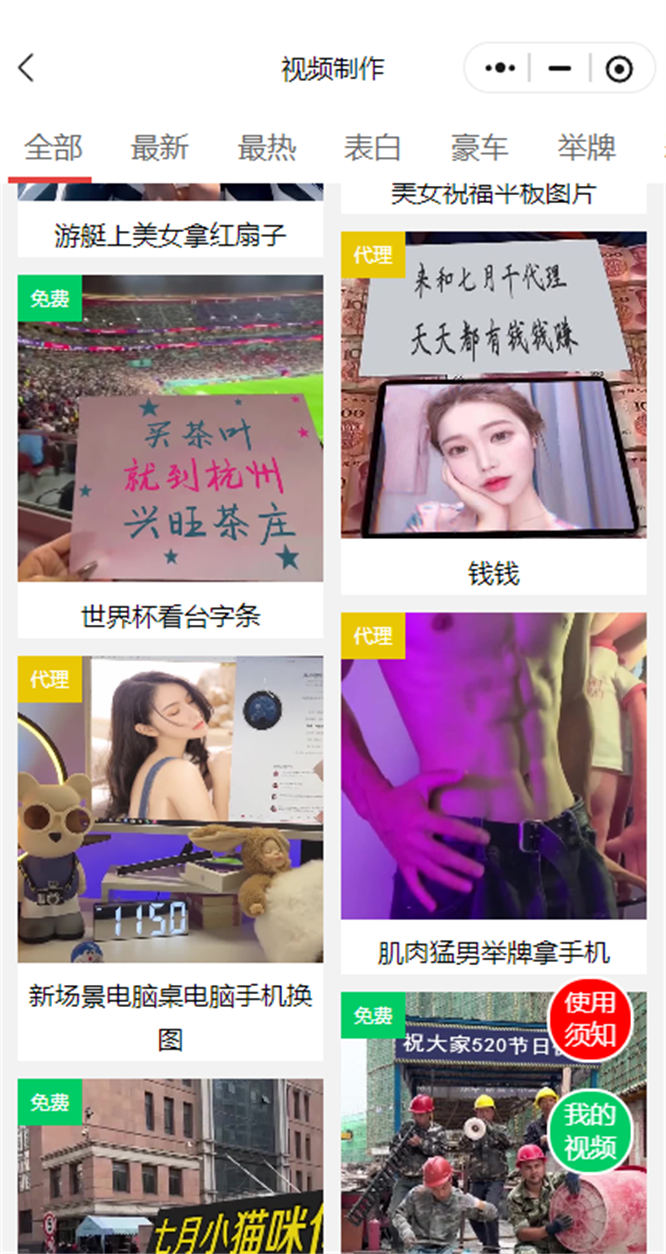Minimize the mini program
Screen dimensions: 666x1254
coord(560,68)
